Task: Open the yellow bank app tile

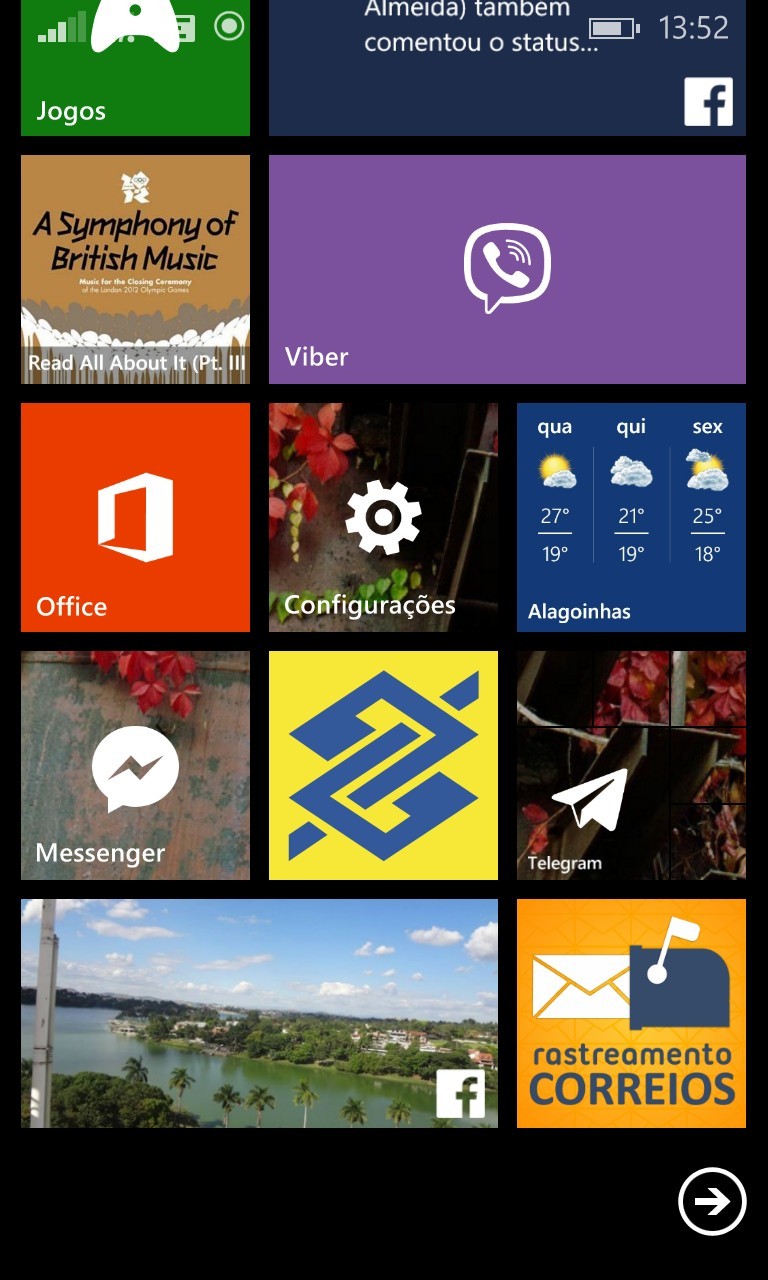Action: pos(383,765)
